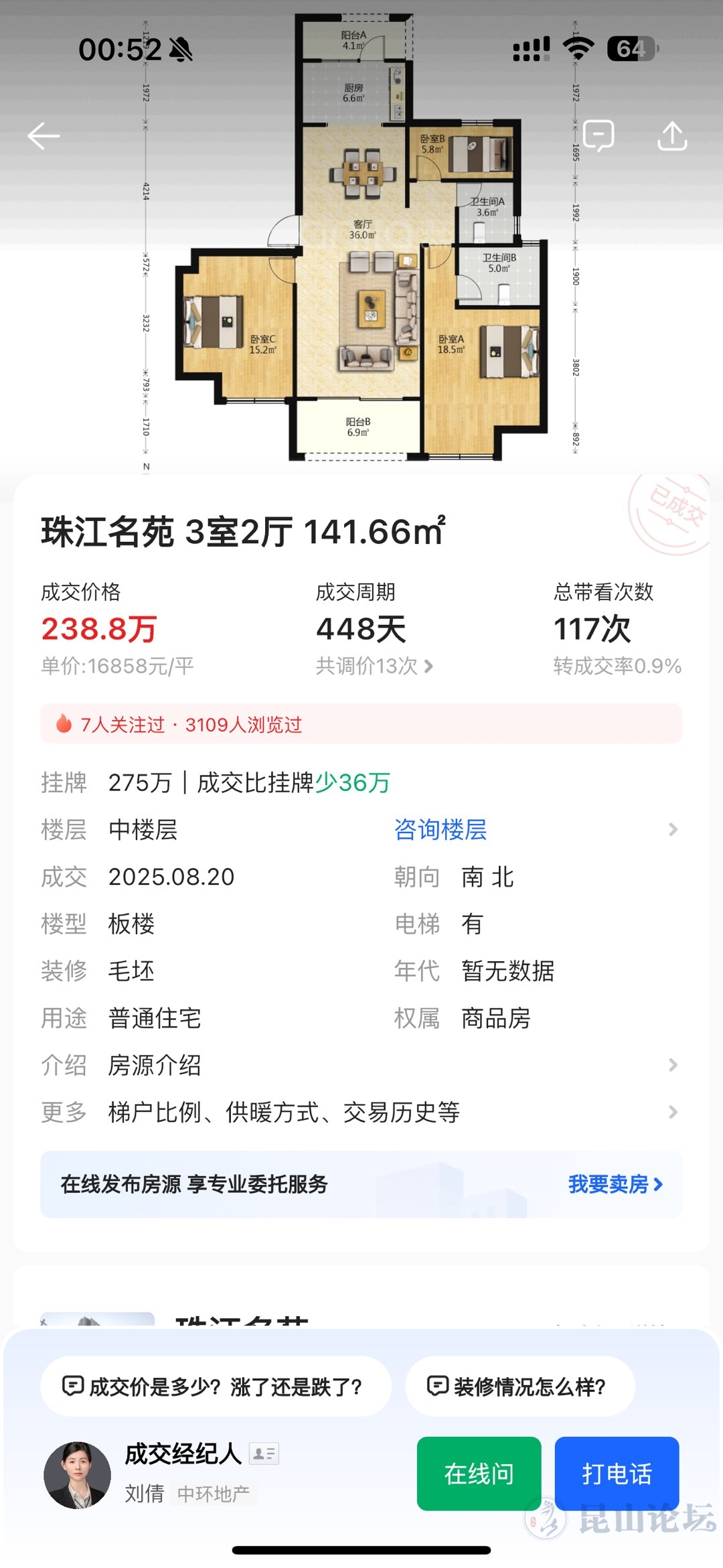View the agent's business card icon
723x1568 pixels.
pos(264,1453)
